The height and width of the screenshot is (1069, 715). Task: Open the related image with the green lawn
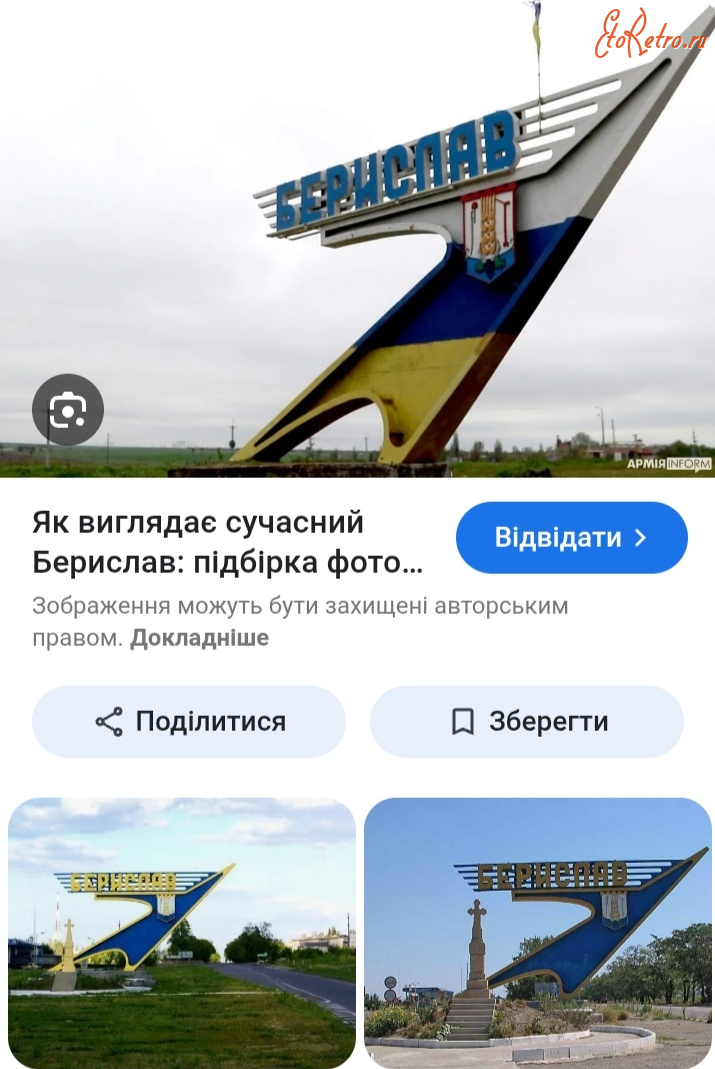[182, 932]
